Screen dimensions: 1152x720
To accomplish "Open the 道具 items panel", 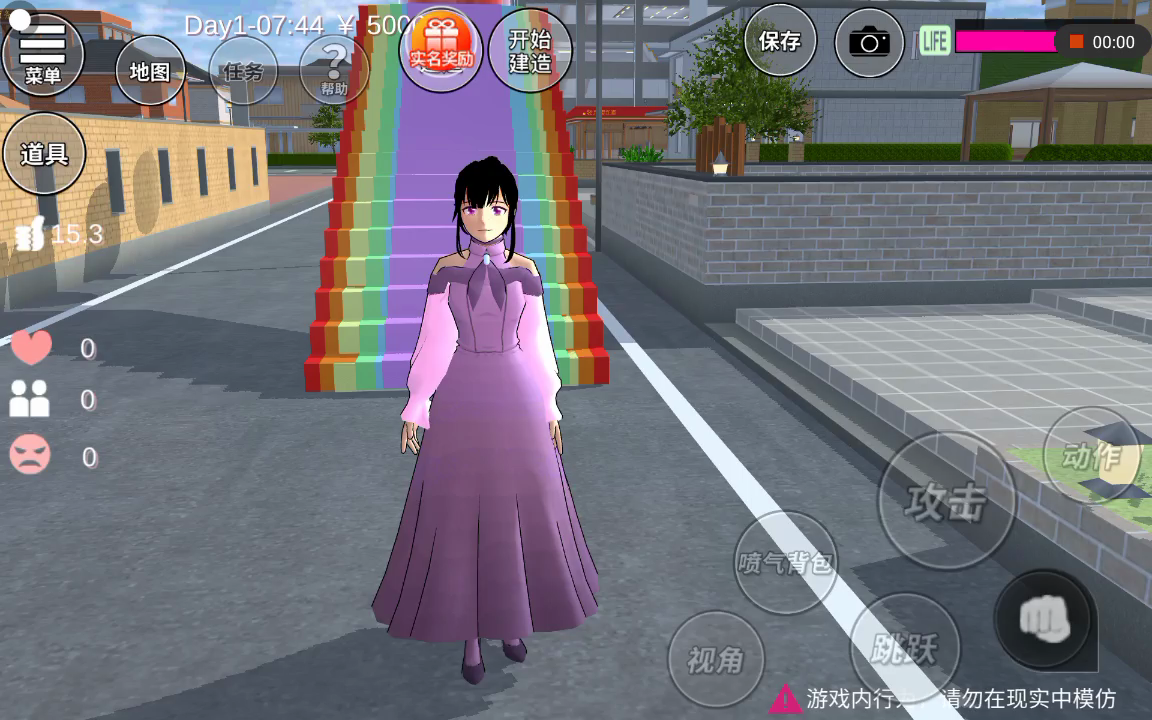I will (44, 154).
